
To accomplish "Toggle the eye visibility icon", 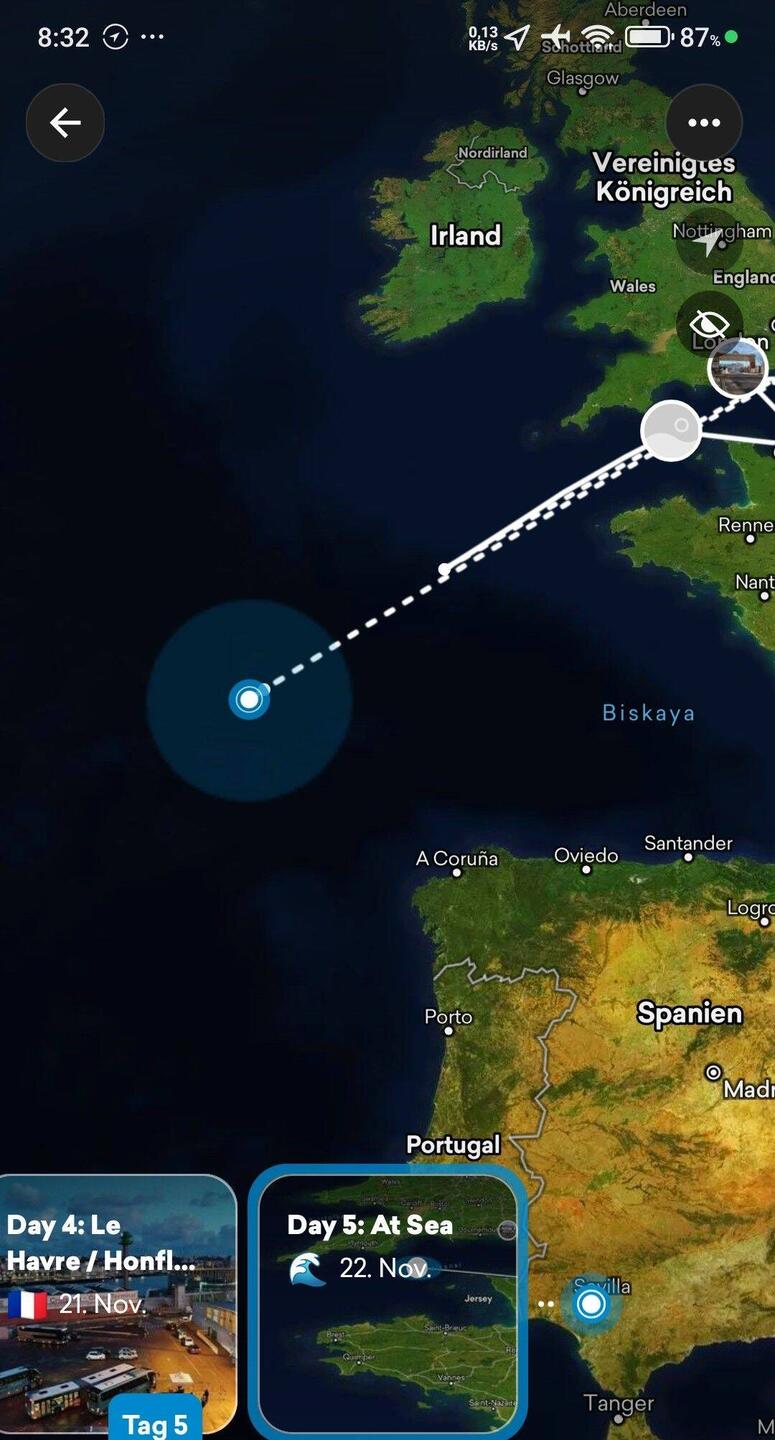I will coord(709,325).
